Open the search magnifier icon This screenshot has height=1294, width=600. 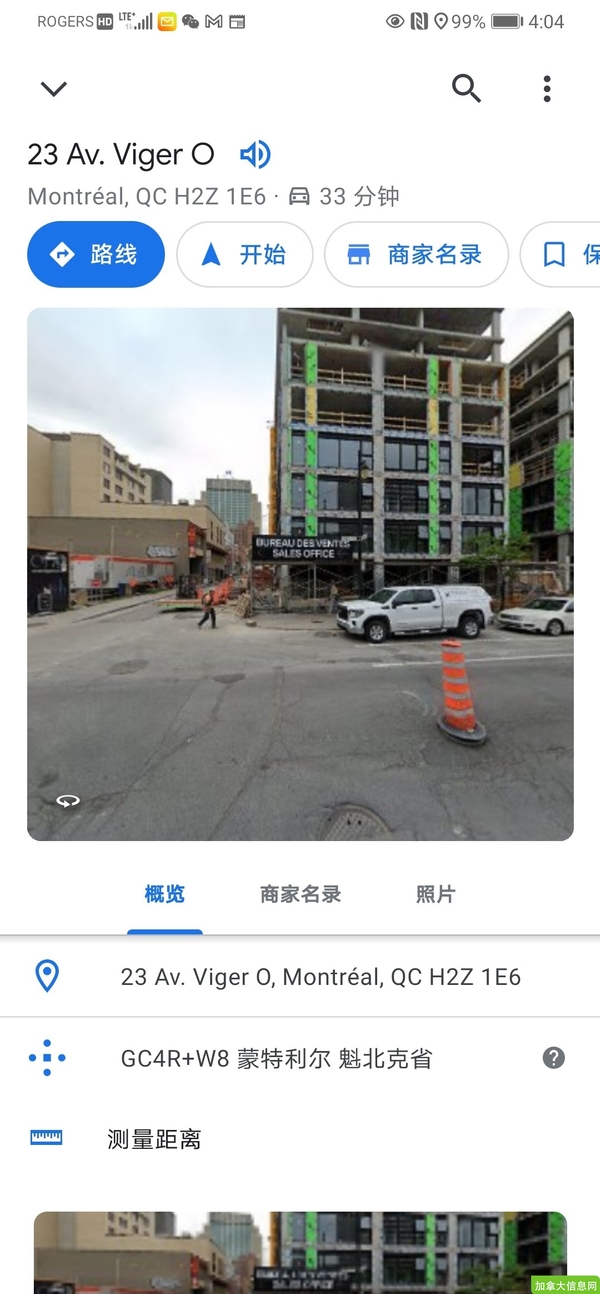[x=466, y=88]
